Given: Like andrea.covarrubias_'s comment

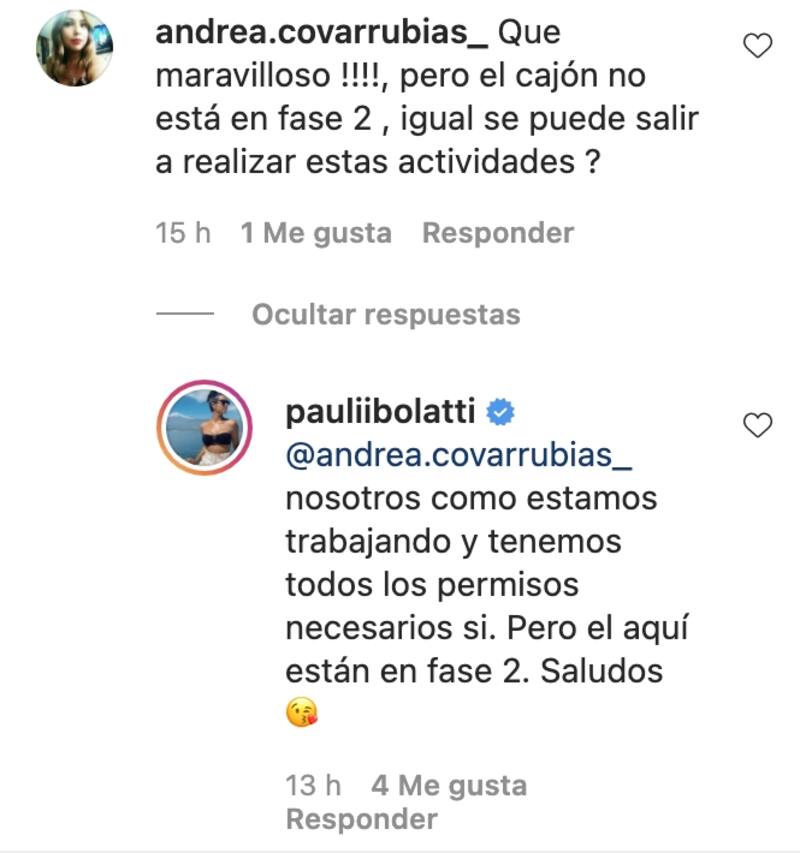Looking at the screenshot, I should [x=760, y=45].
